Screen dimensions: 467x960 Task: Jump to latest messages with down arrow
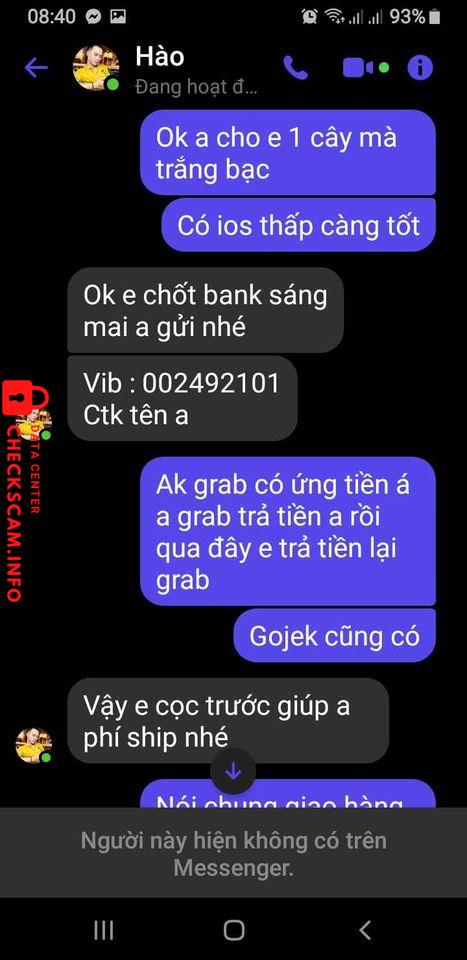pos(233,771)
